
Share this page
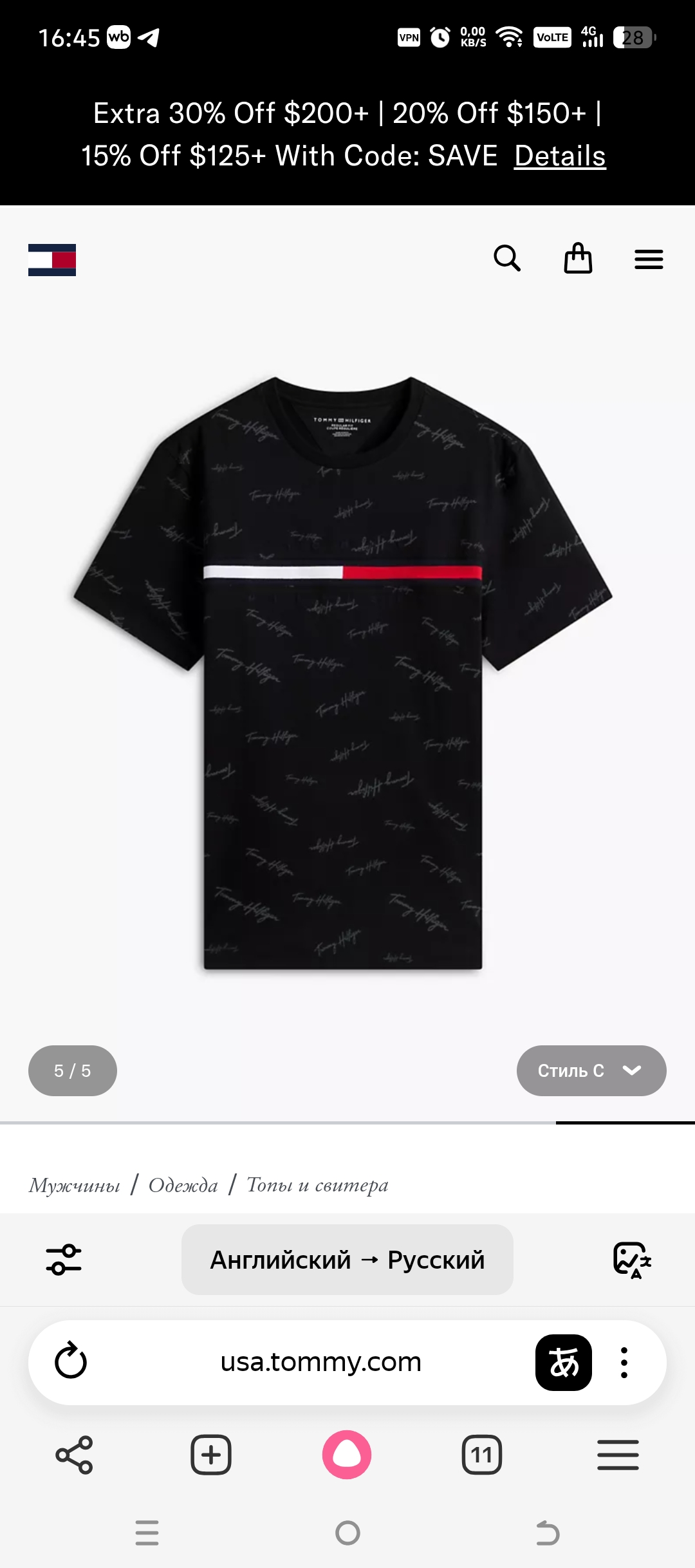75,1455
